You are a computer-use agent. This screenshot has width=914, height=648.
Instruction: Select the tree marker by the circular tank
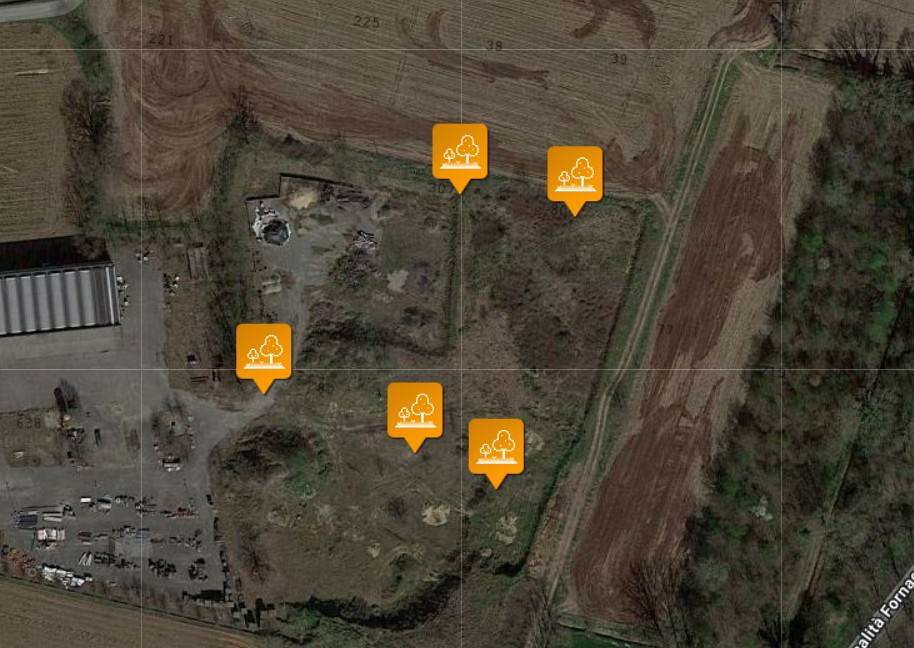coord(460,151)
